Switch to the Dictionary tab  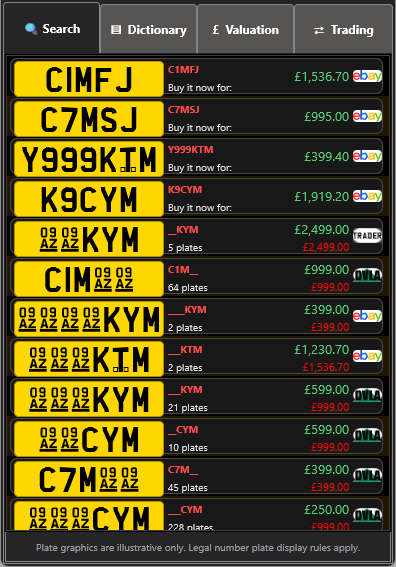click(148, 29)
